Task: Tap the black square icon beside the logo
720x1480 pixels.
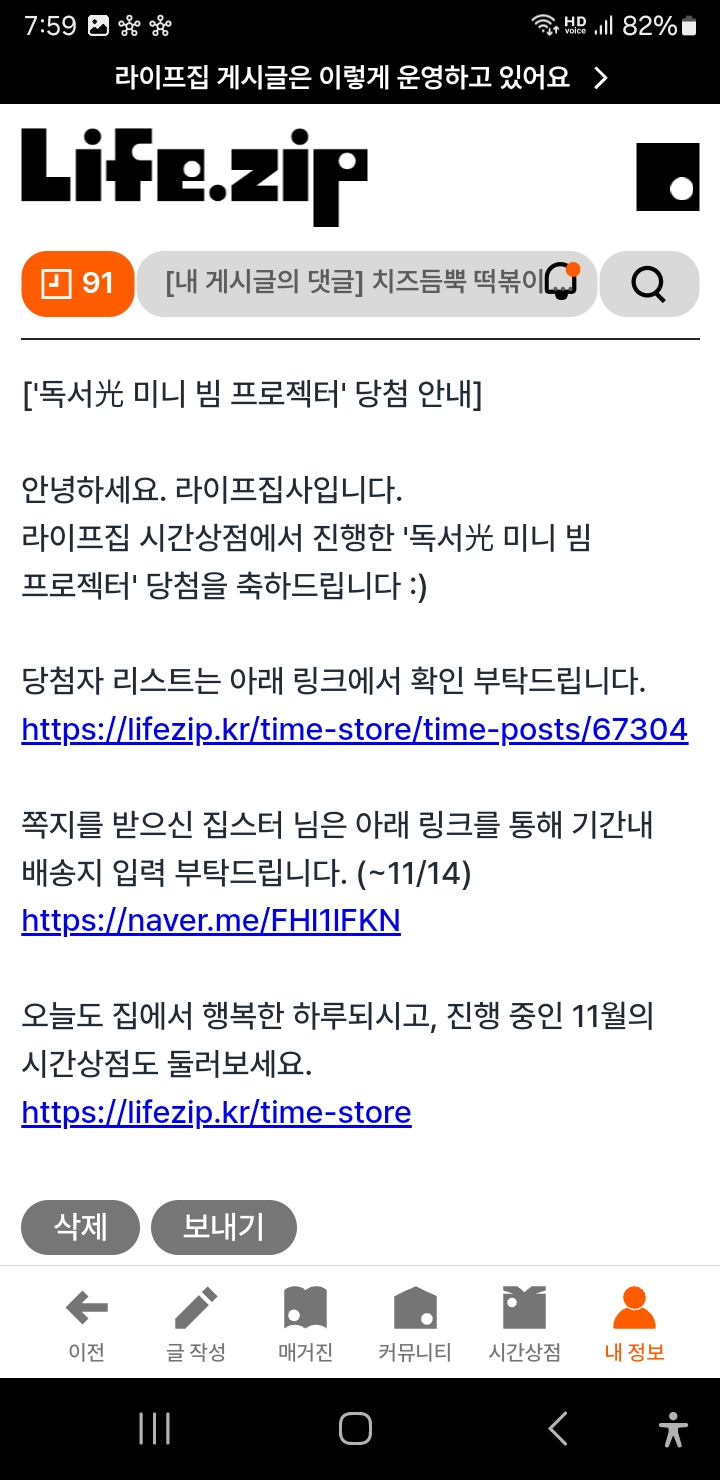Action: point(667,177)
